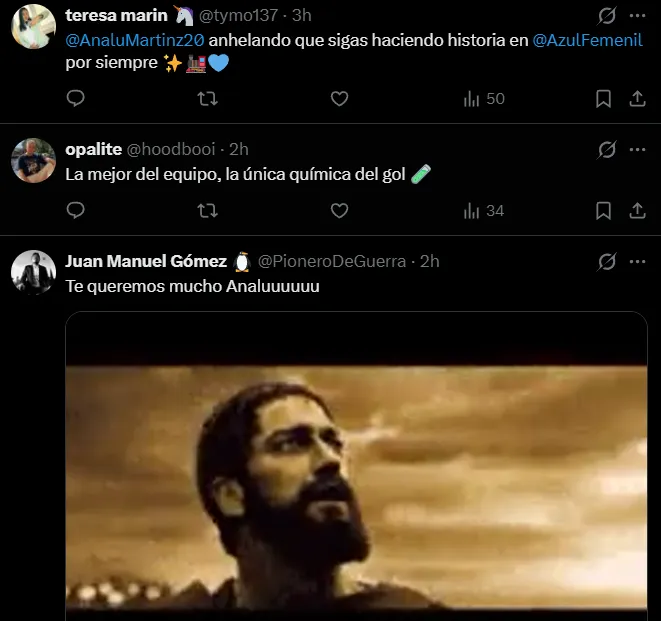This screenshot has width=661, height=621.
Task: Open overflow menu on teresa marin's post
Action: [x=637, y=16]
